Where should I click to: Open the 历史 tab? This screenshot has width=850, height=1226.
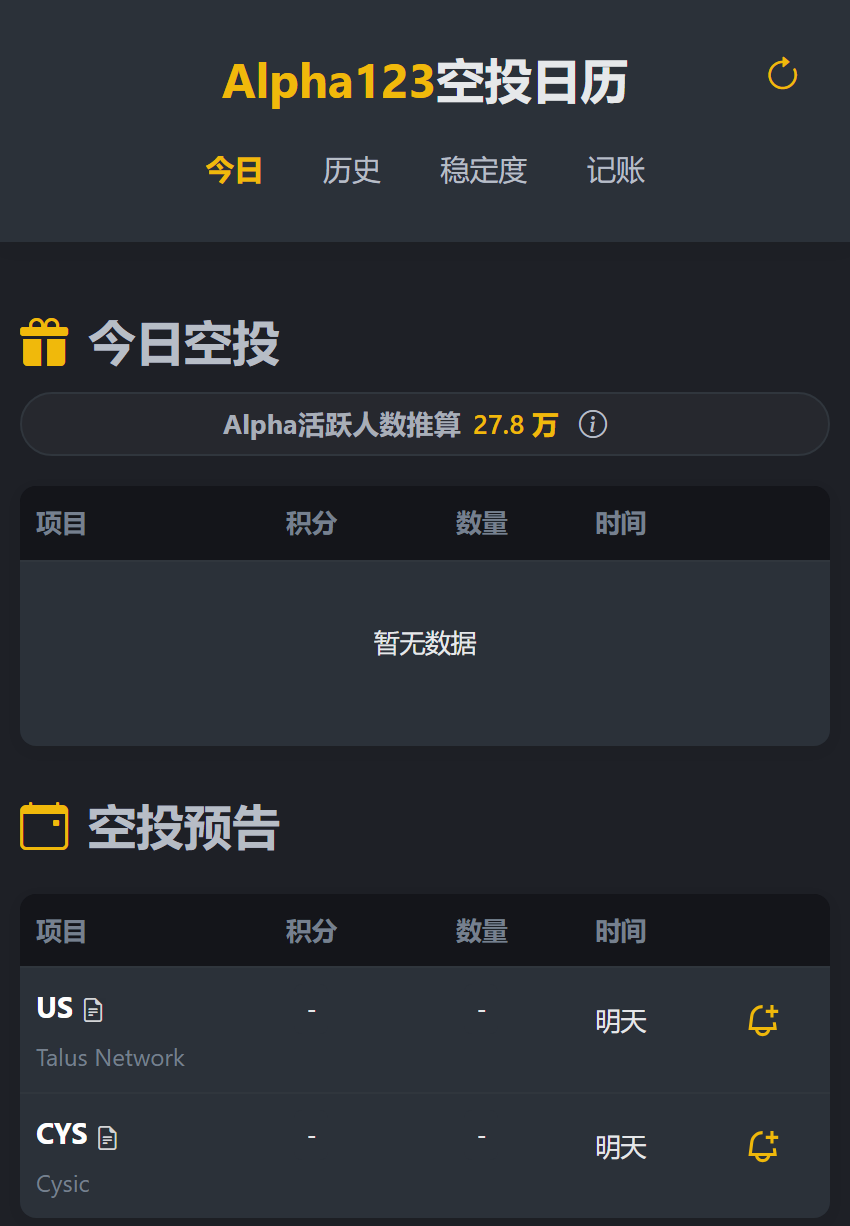coord(352,171)
